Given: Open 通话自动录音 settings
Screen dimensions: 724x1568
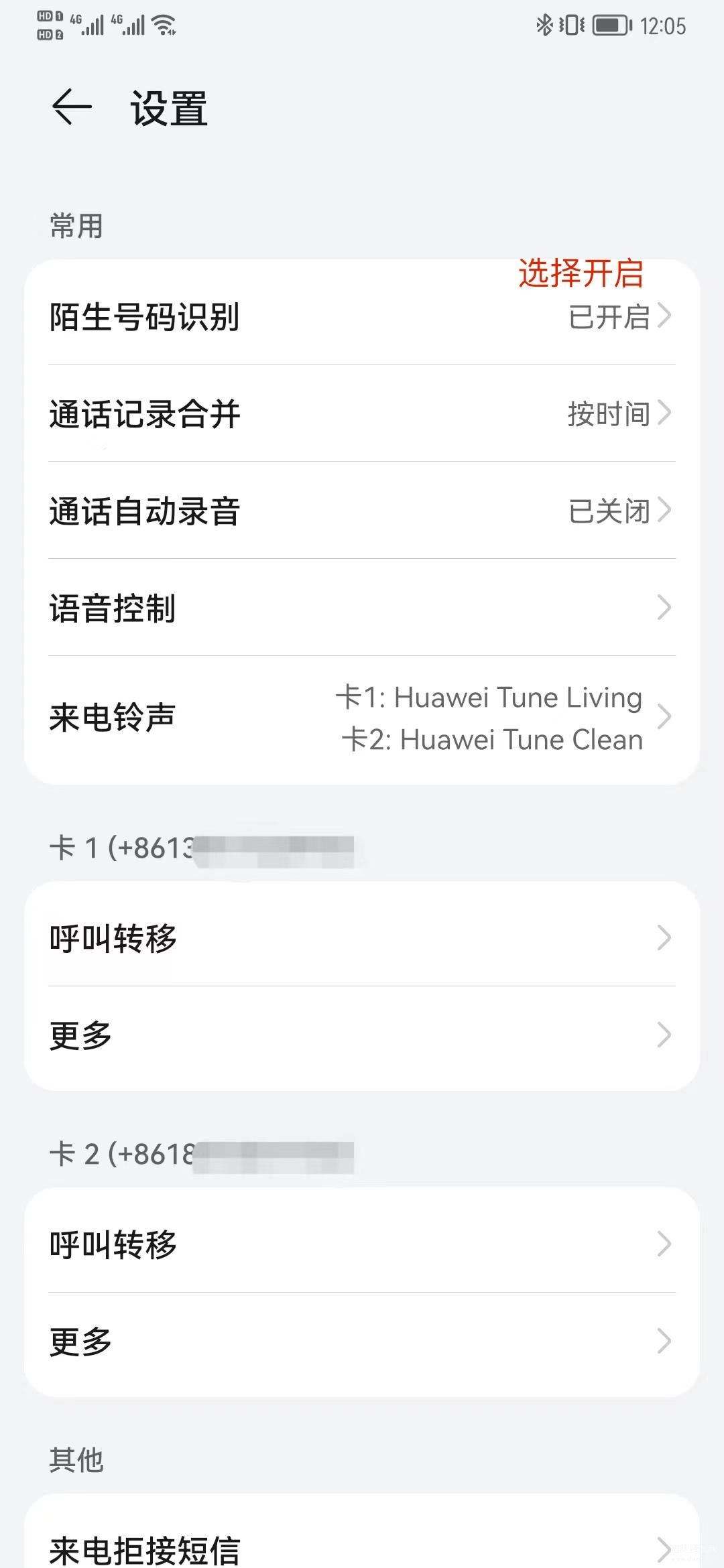Looking at the screenshot, I should click(x=362, y=511).
